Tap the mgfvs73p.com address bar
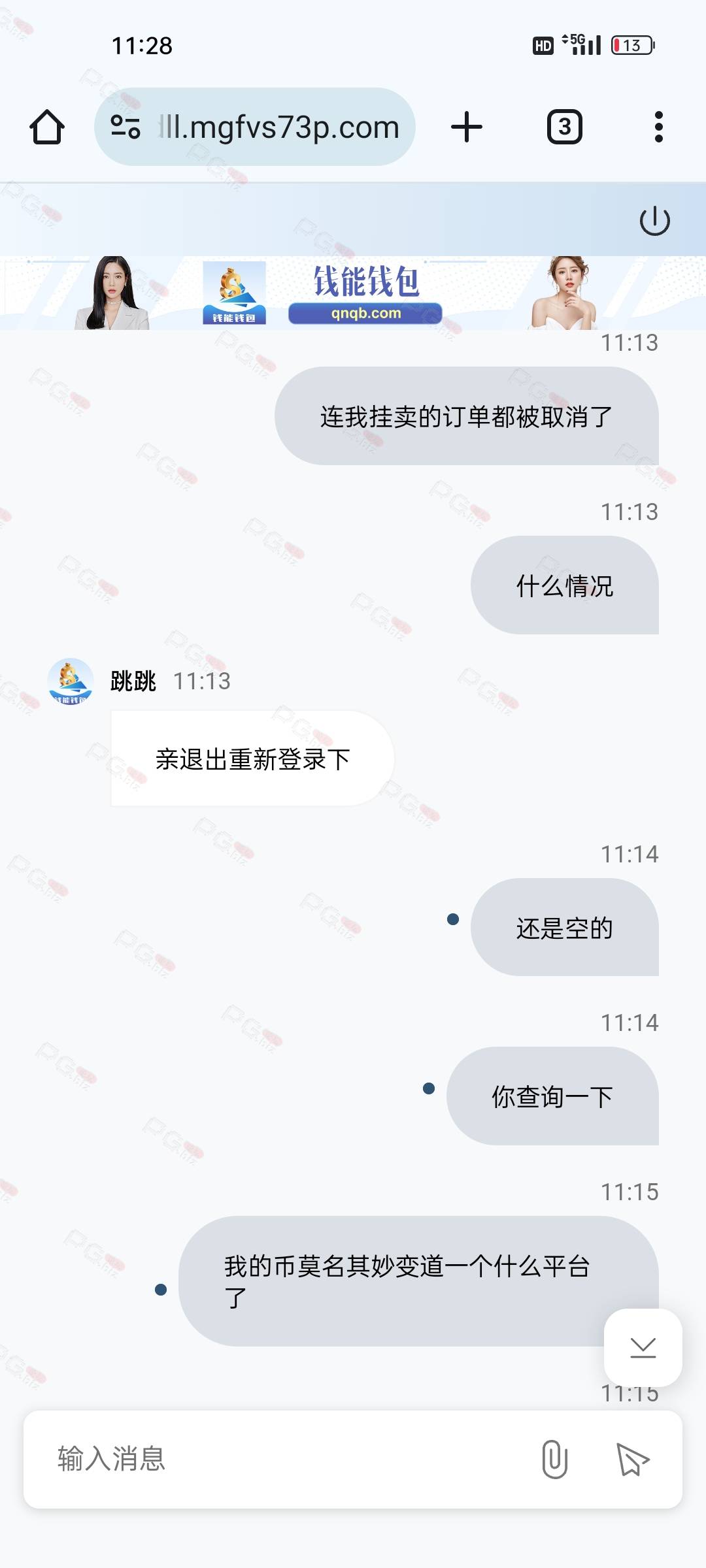 click(278, 127)
